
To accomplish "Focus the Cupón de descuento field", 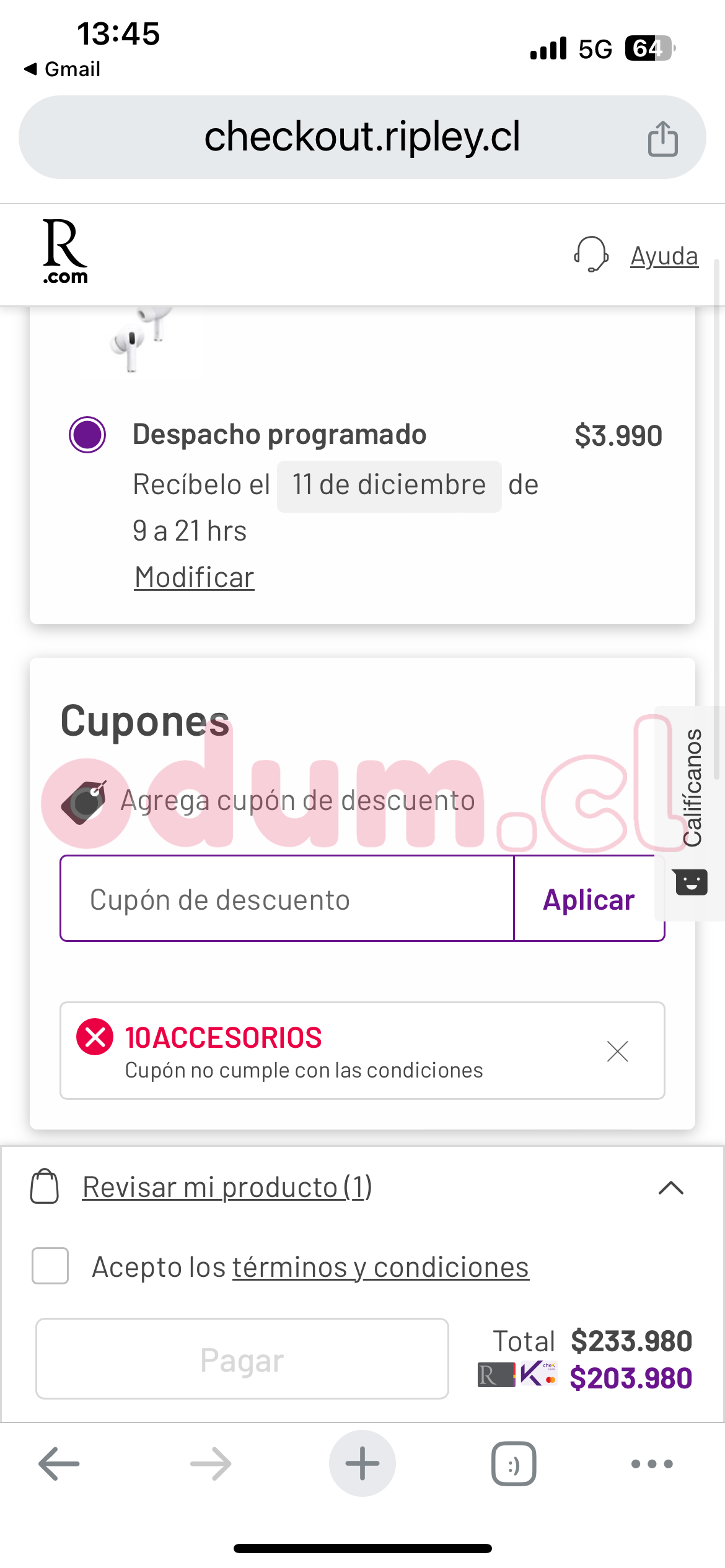I will point(287,899).
